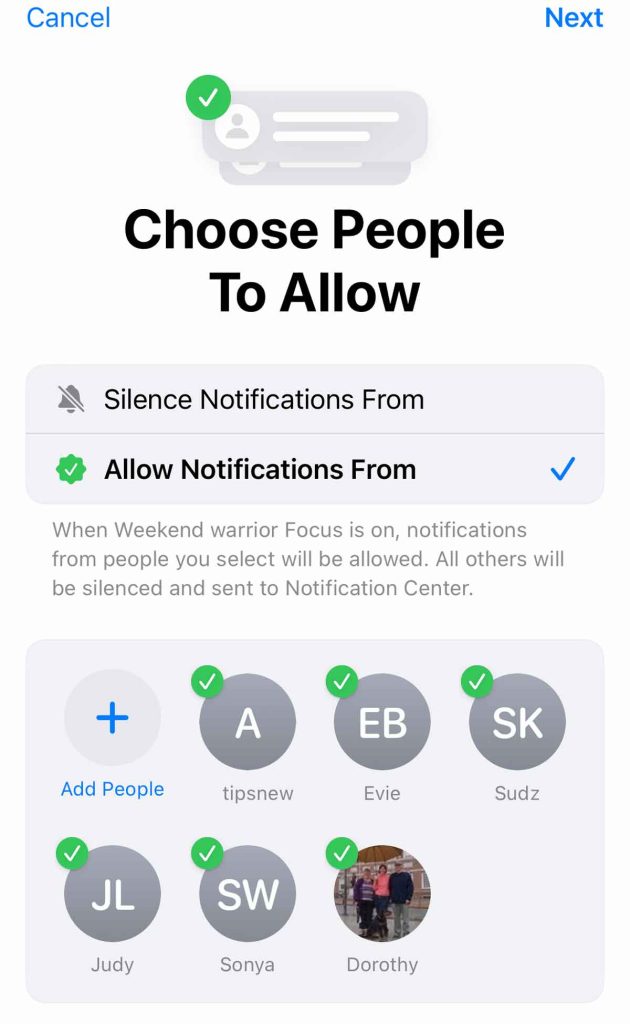Add People to the allowed list
This screenshot has width=630, height=1024.
[x=112, y=720]
